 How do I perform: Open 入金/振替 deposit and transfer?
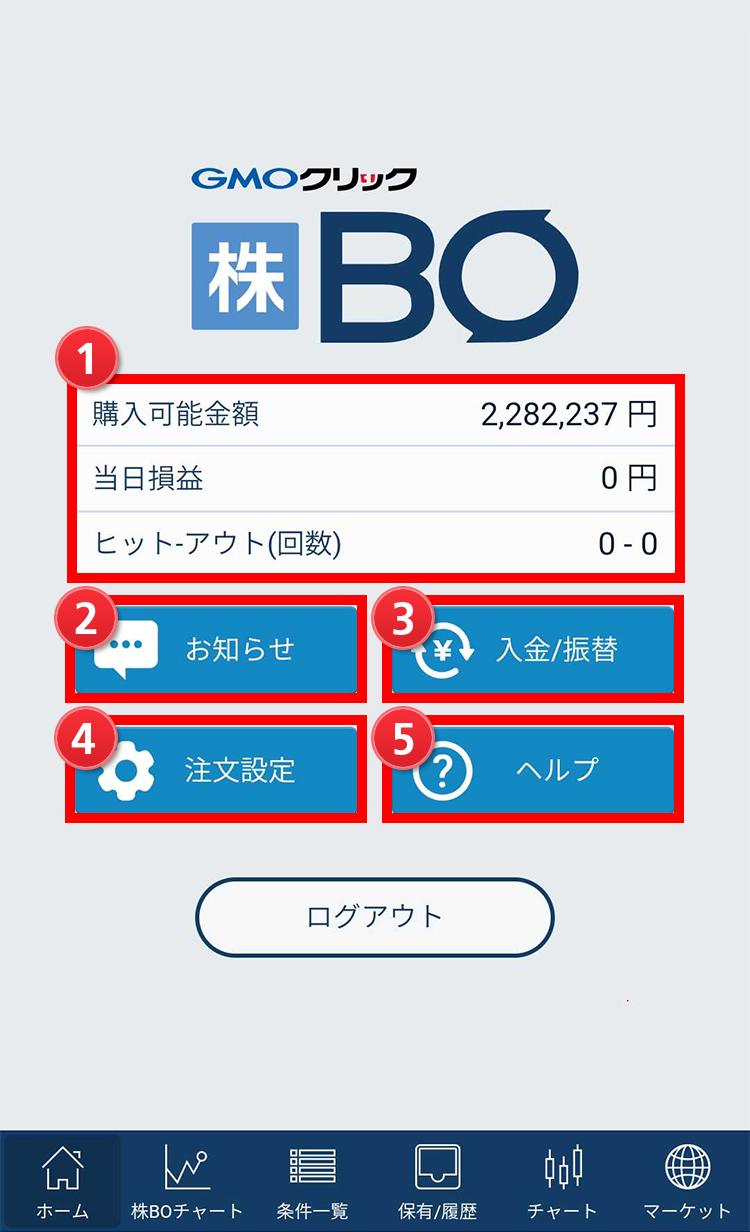[x=532, y=649]
